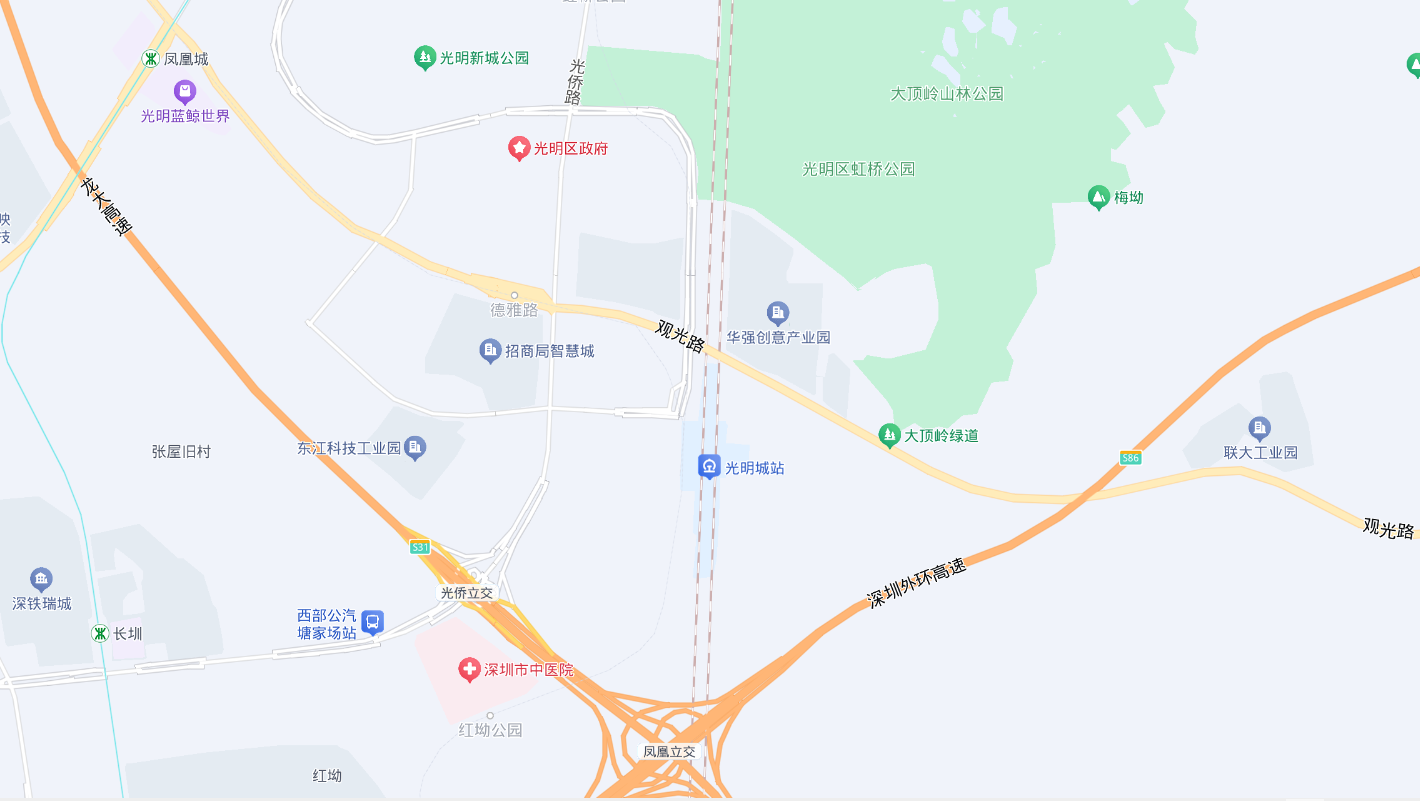
Task: Tap the 大顶岭绿道 greenway marker
Action: (x=889, y=435)
